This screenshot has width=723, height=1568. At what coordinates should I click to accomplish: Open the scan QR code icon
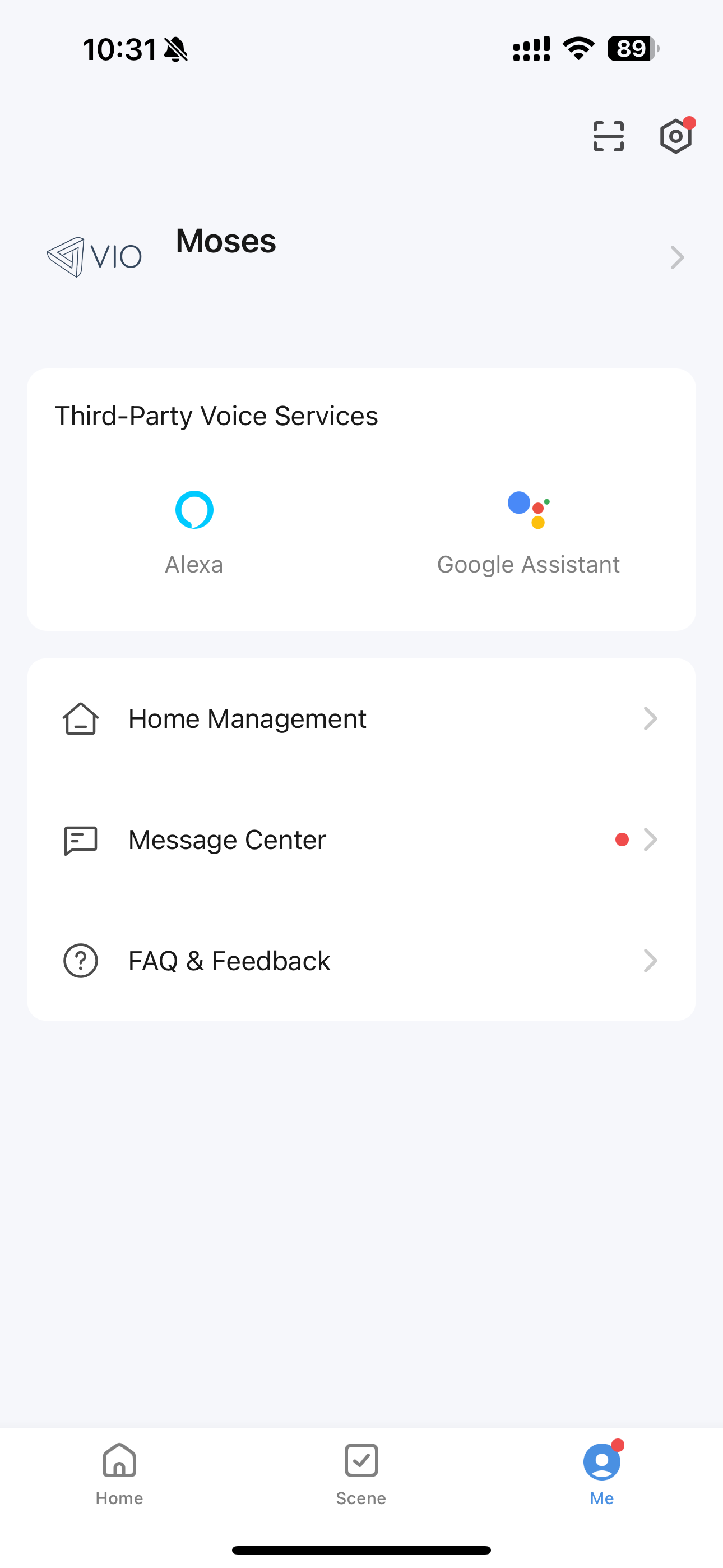coord(608,136)
